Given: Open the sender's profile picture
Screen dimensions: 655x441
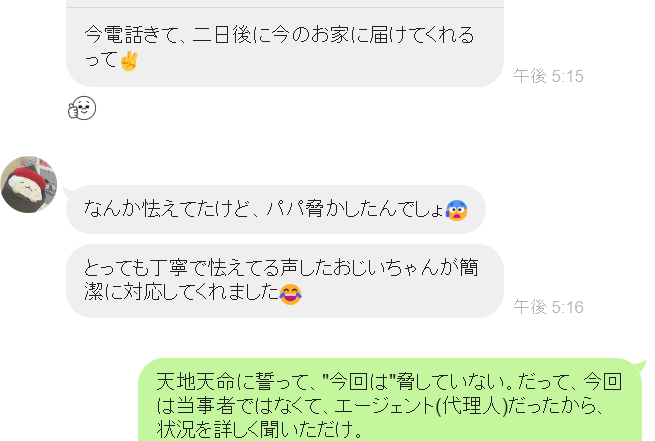Looking at the screenshot, I should point(29,184).
